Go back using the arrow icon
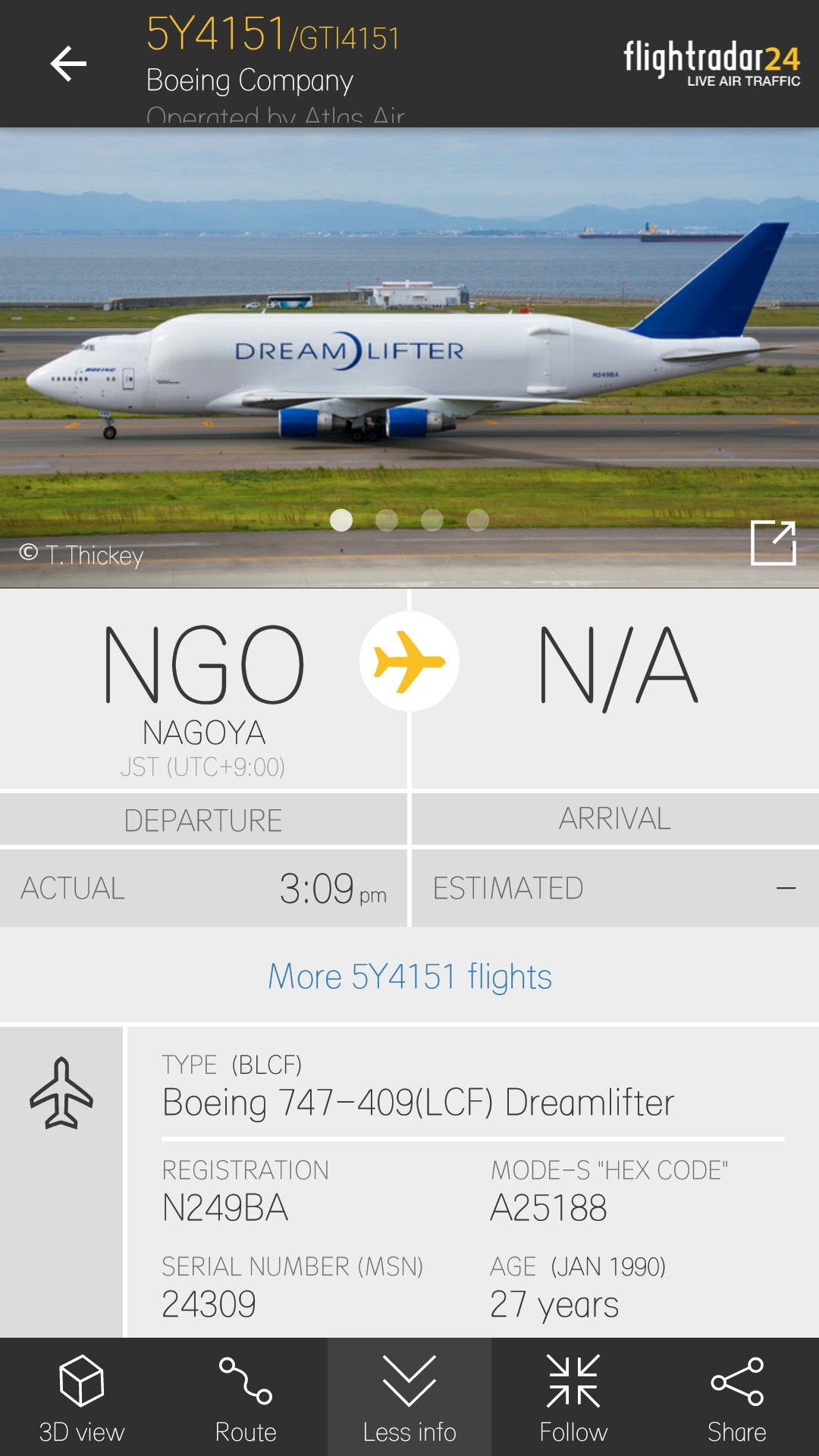This screenshot has width=819, height=1456. tap(68, 64)
